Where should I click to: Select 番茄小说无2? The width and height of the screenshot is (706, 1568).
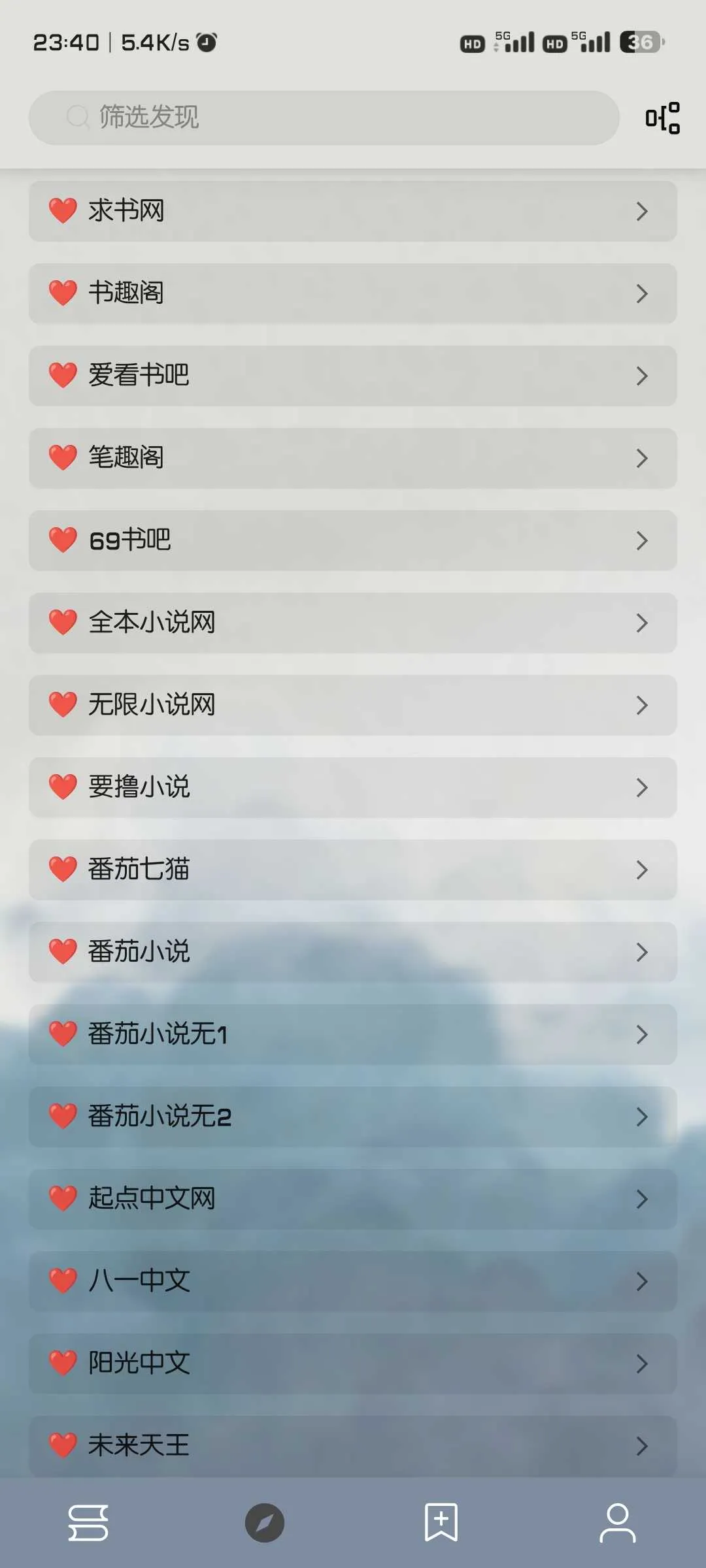(352, 1117)
